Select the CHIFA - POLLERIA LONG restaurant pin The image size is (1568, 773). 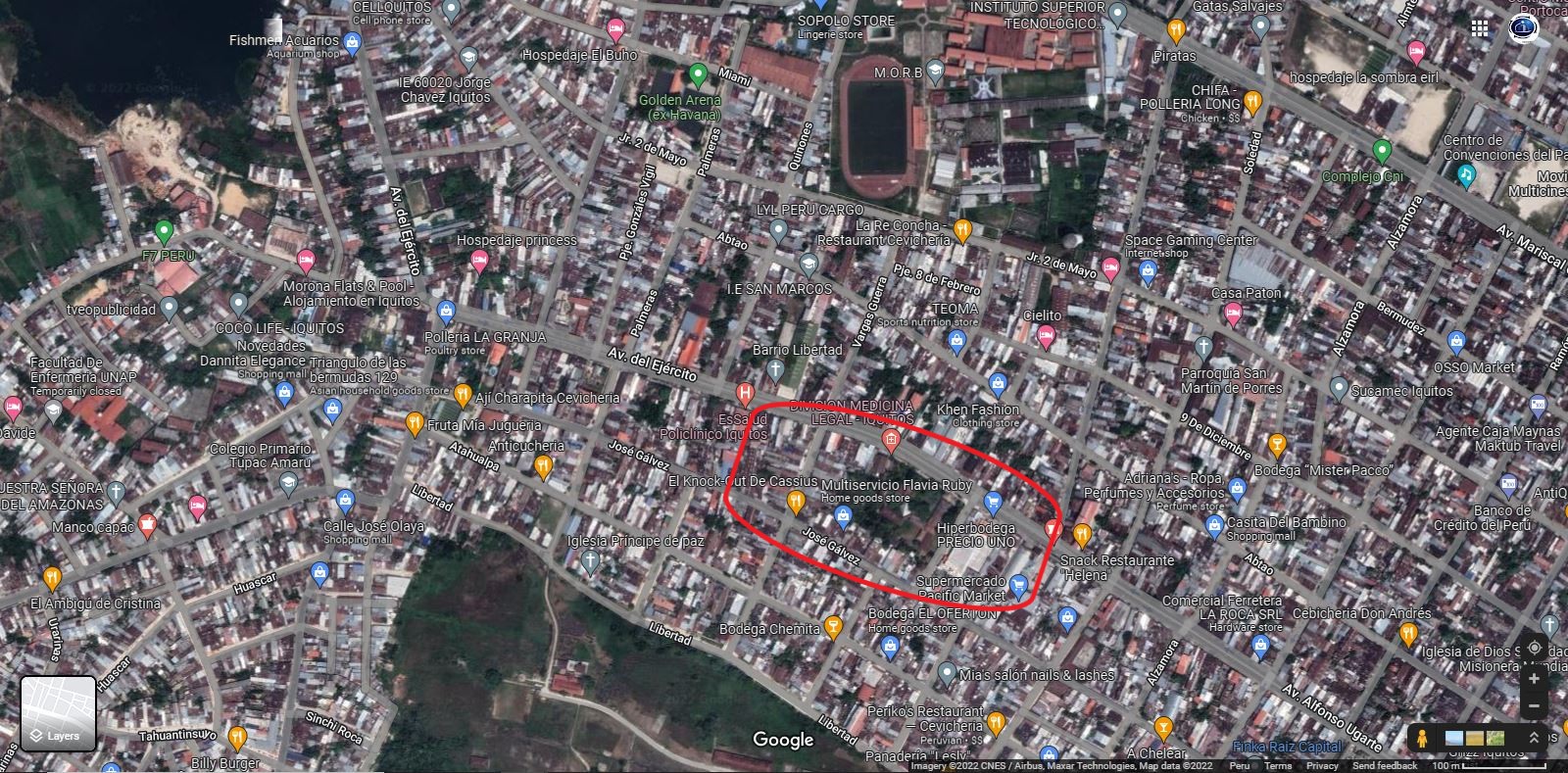1251,104
